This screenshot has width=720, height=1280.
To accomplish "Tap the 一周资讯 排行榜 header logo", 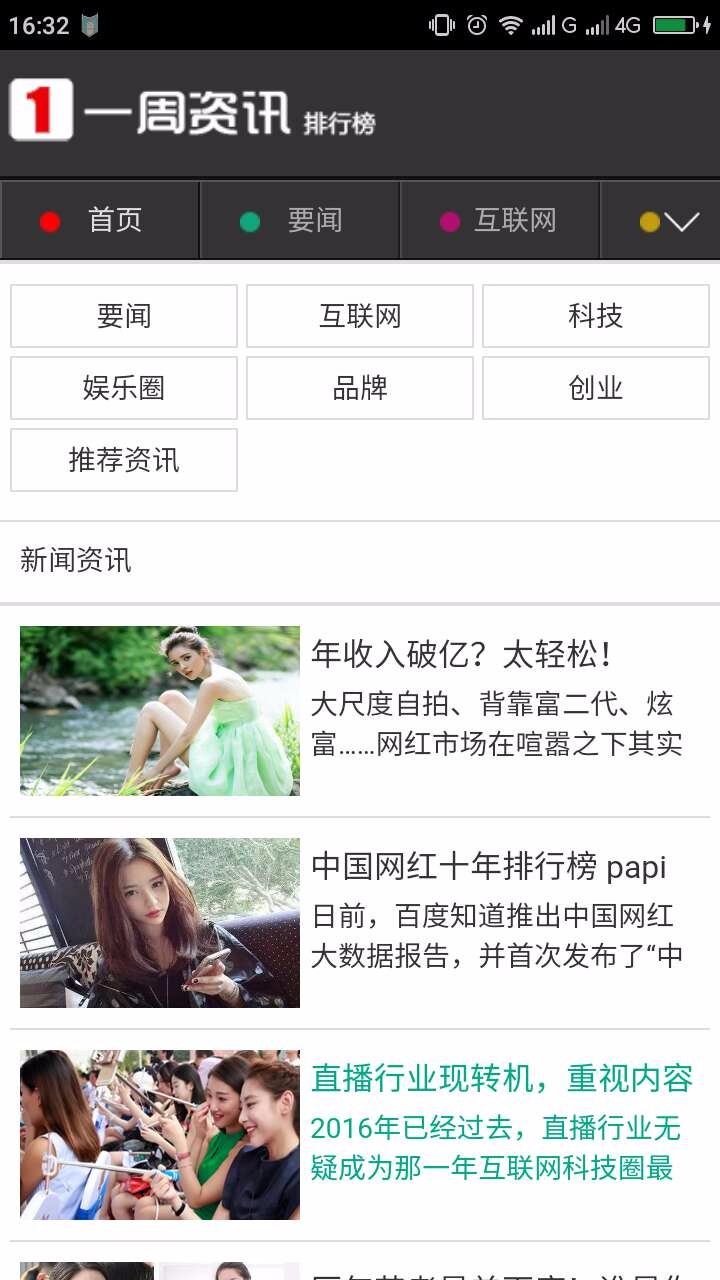I will click(x=190, y=112).
